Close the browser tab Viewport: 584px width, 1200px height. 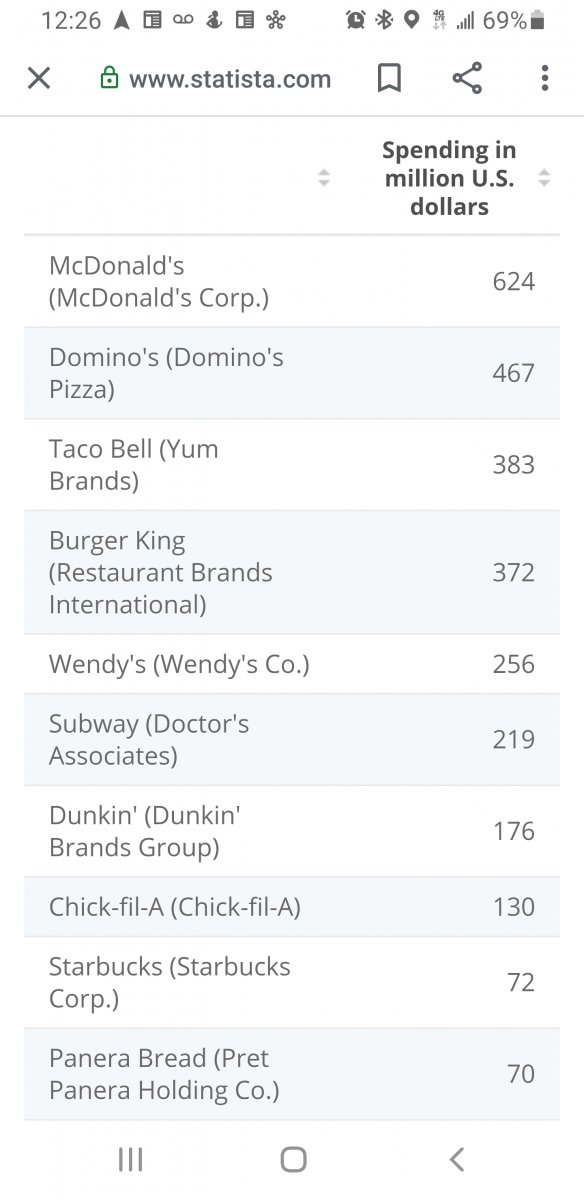click(39, 78)
